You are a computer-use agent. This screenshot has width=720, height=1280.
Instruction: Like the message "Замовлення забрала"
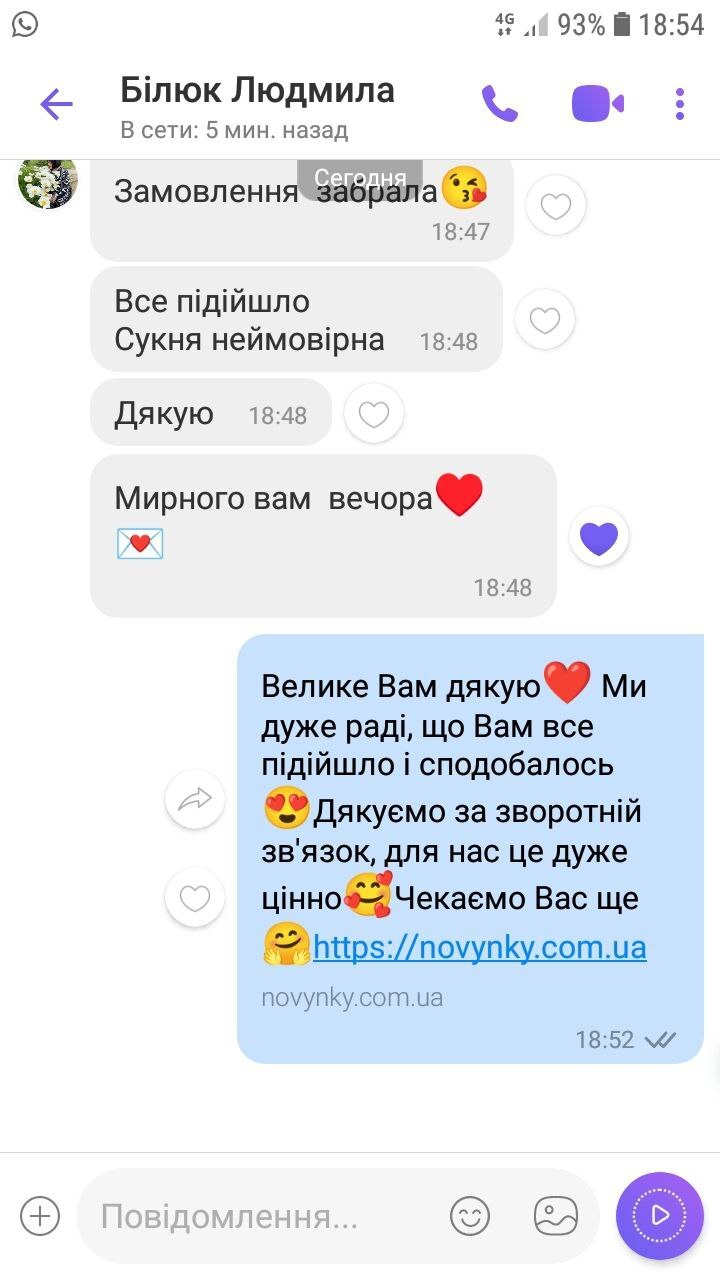(x=555, y=206)
